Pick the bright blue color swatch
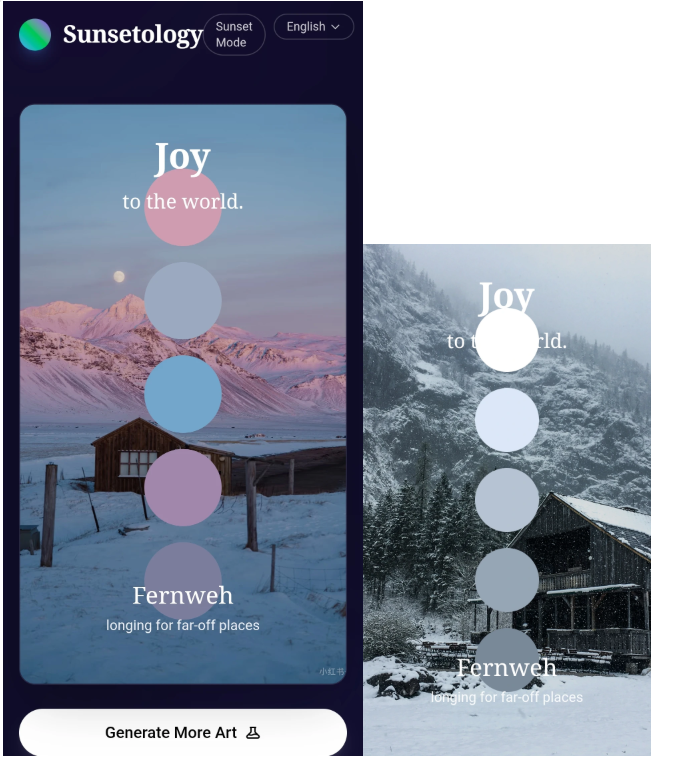The width and height of the screenshot is (678, 766). pos(183,394)
